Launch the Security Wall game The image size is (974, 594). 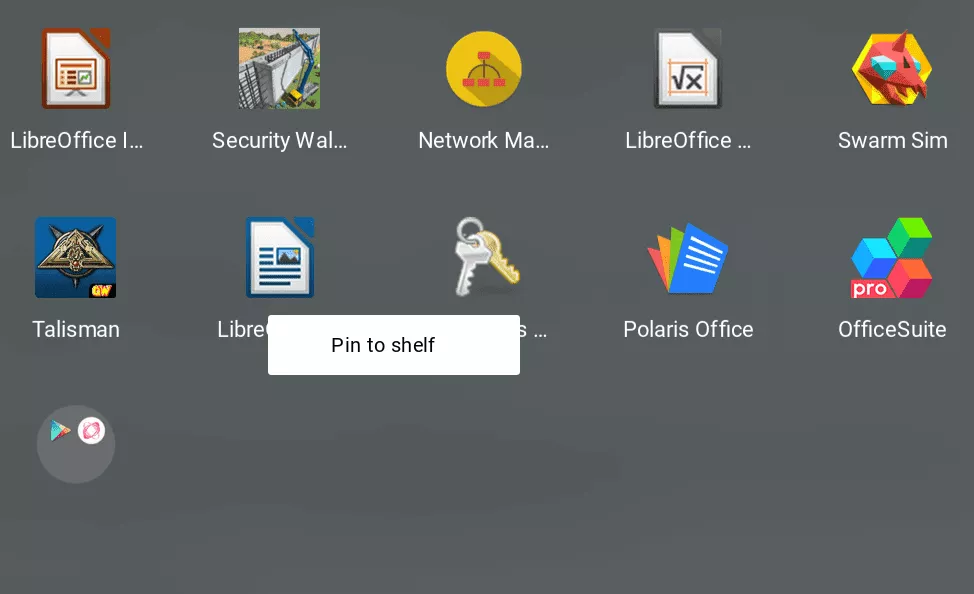tap(279, 69)
